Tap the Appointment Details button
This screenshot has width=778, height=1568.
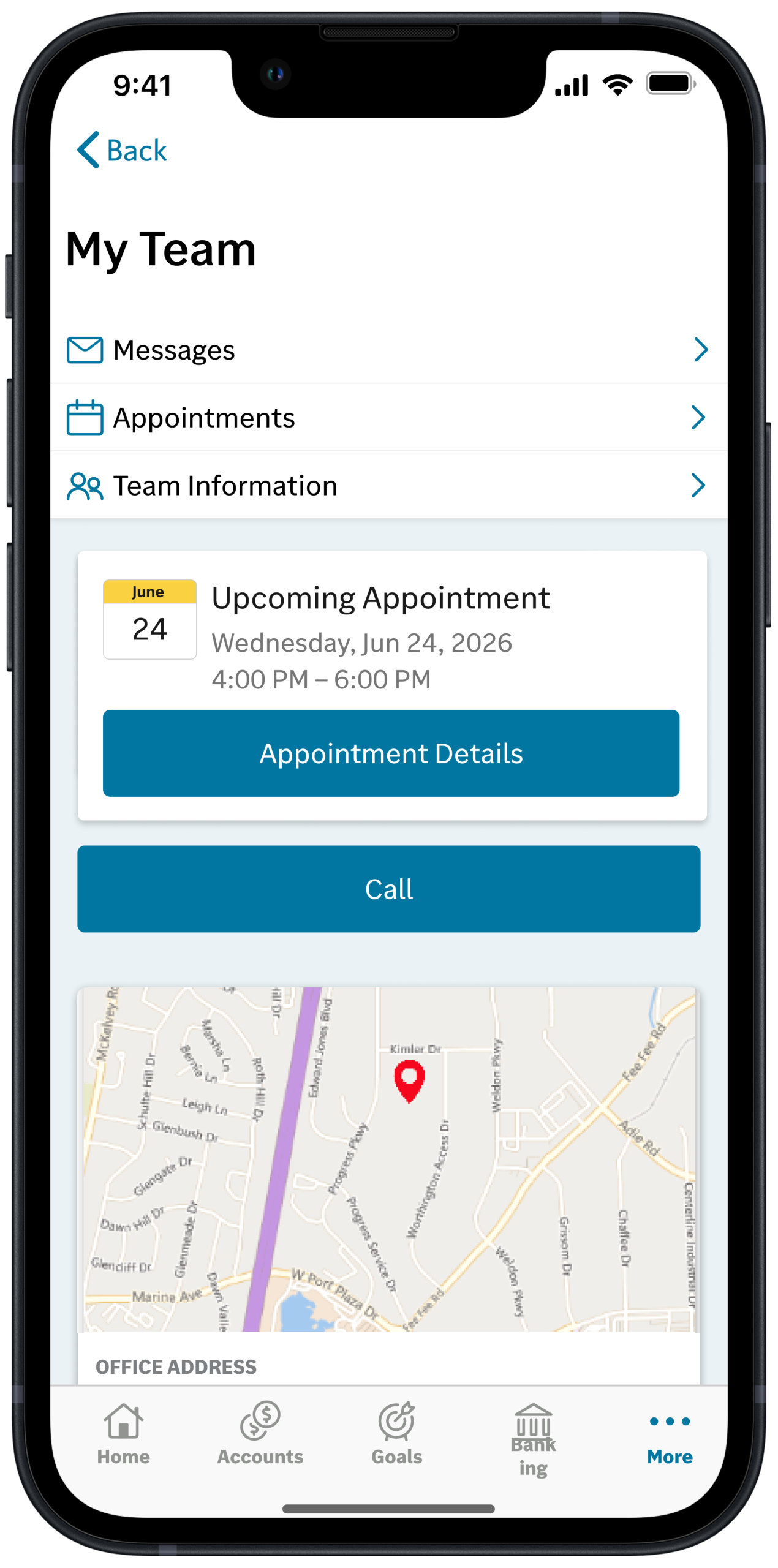(x=391, y=753)
